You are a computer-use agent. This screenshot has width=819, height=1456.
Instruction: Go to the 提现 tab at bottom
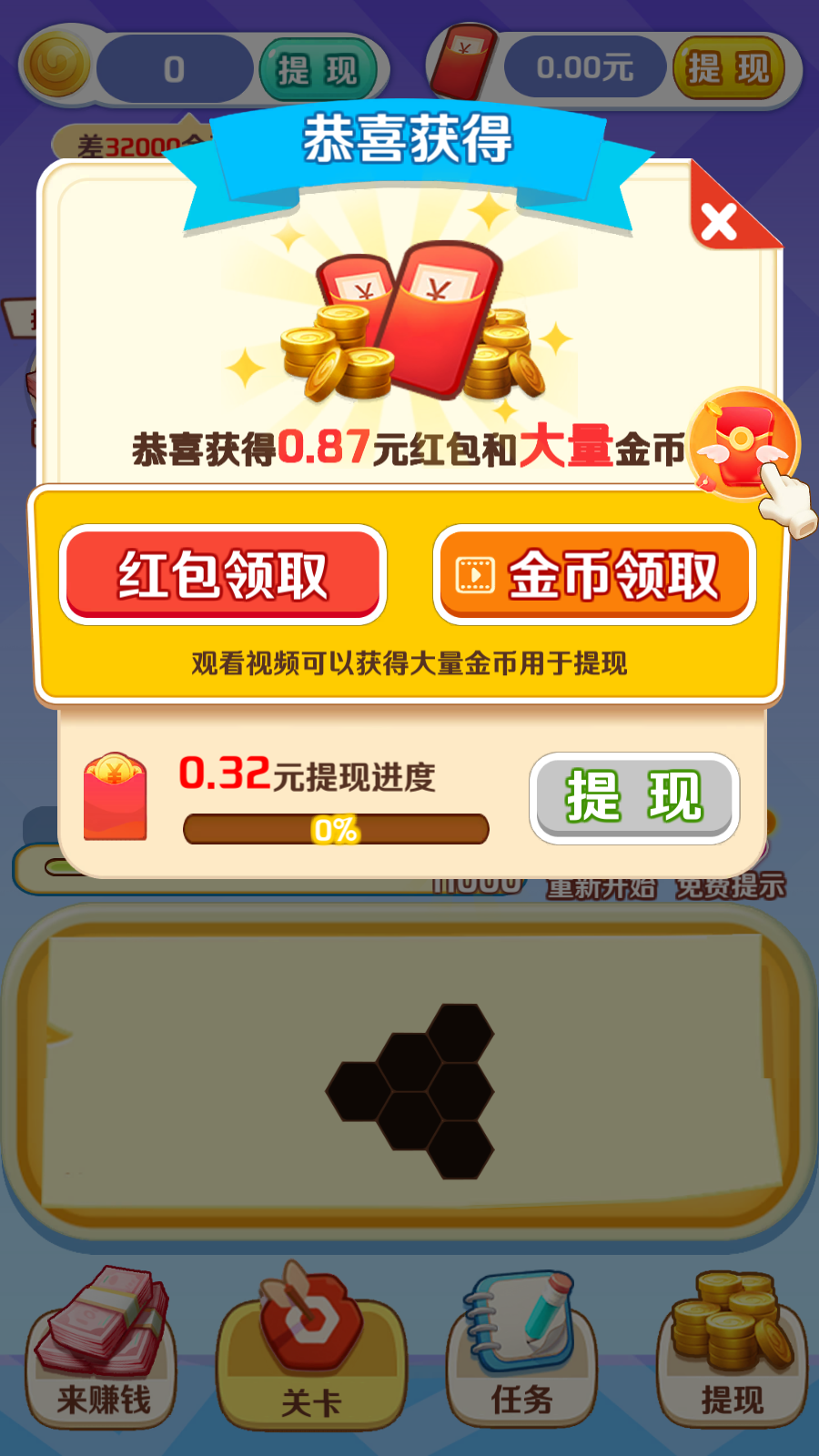732,1347
